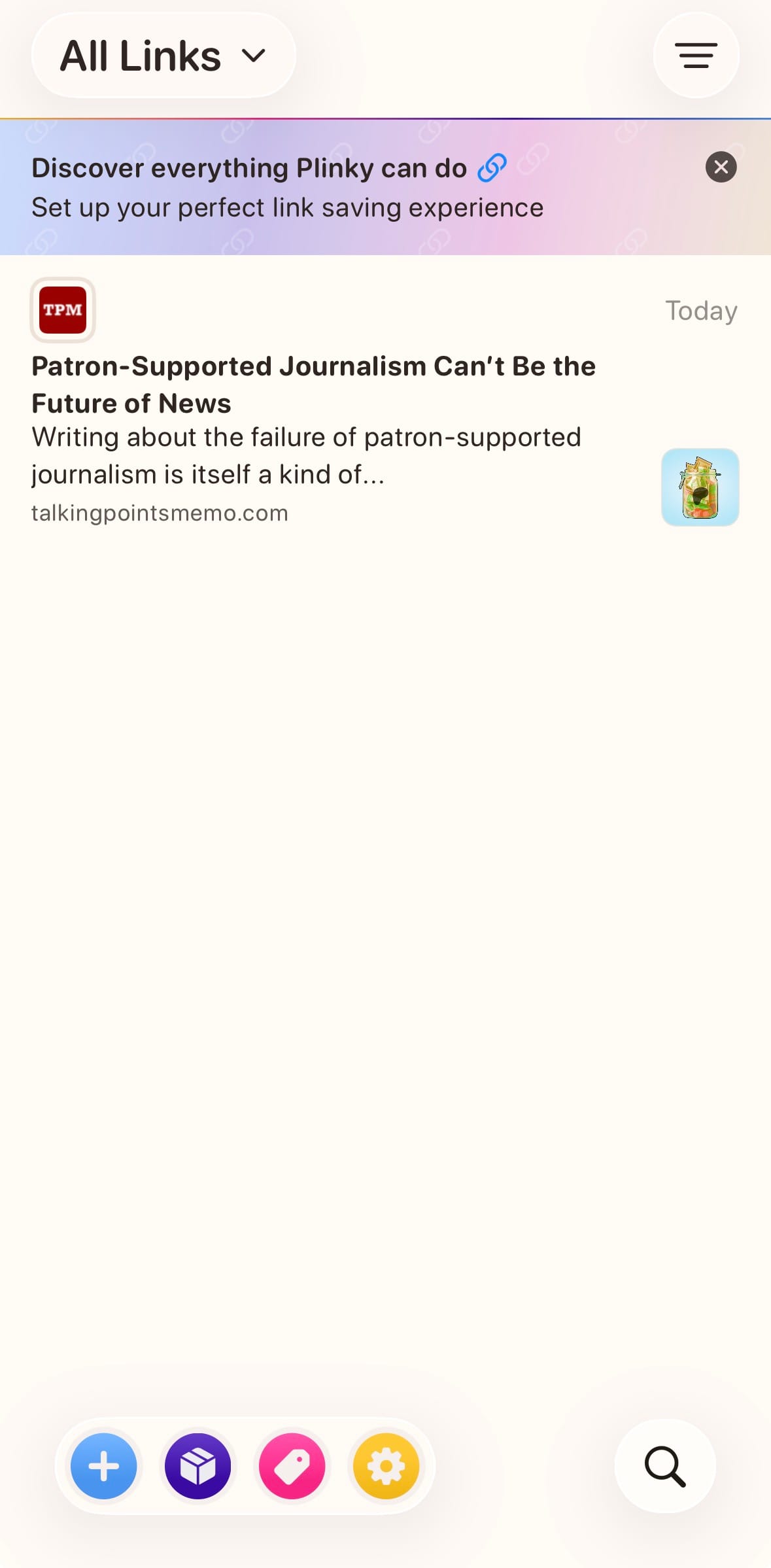771x1568 pixels.
Task: Open the Discover everything Plinky can do banner
Action: tap(288, 188)
